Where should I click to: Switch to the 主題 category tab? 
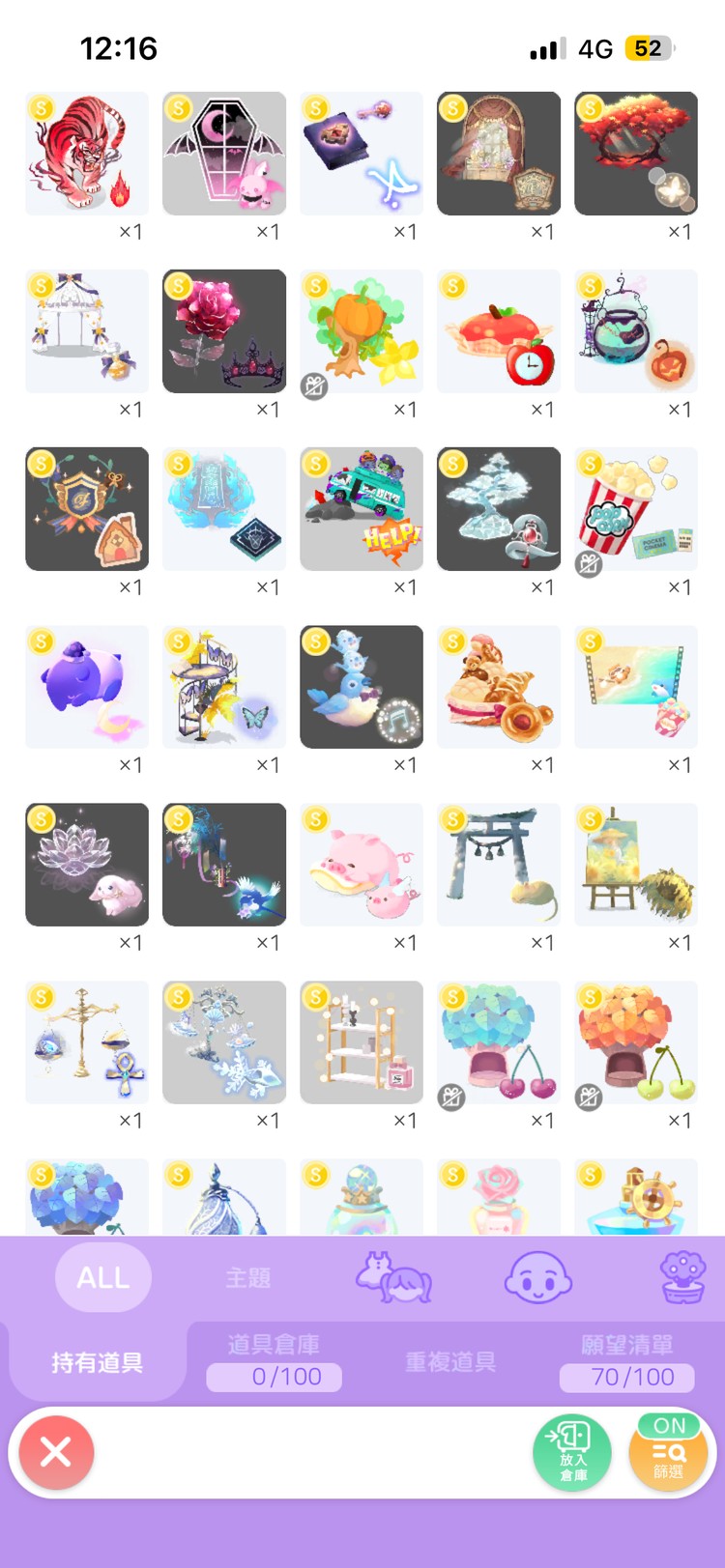[x=248, y=1277]
